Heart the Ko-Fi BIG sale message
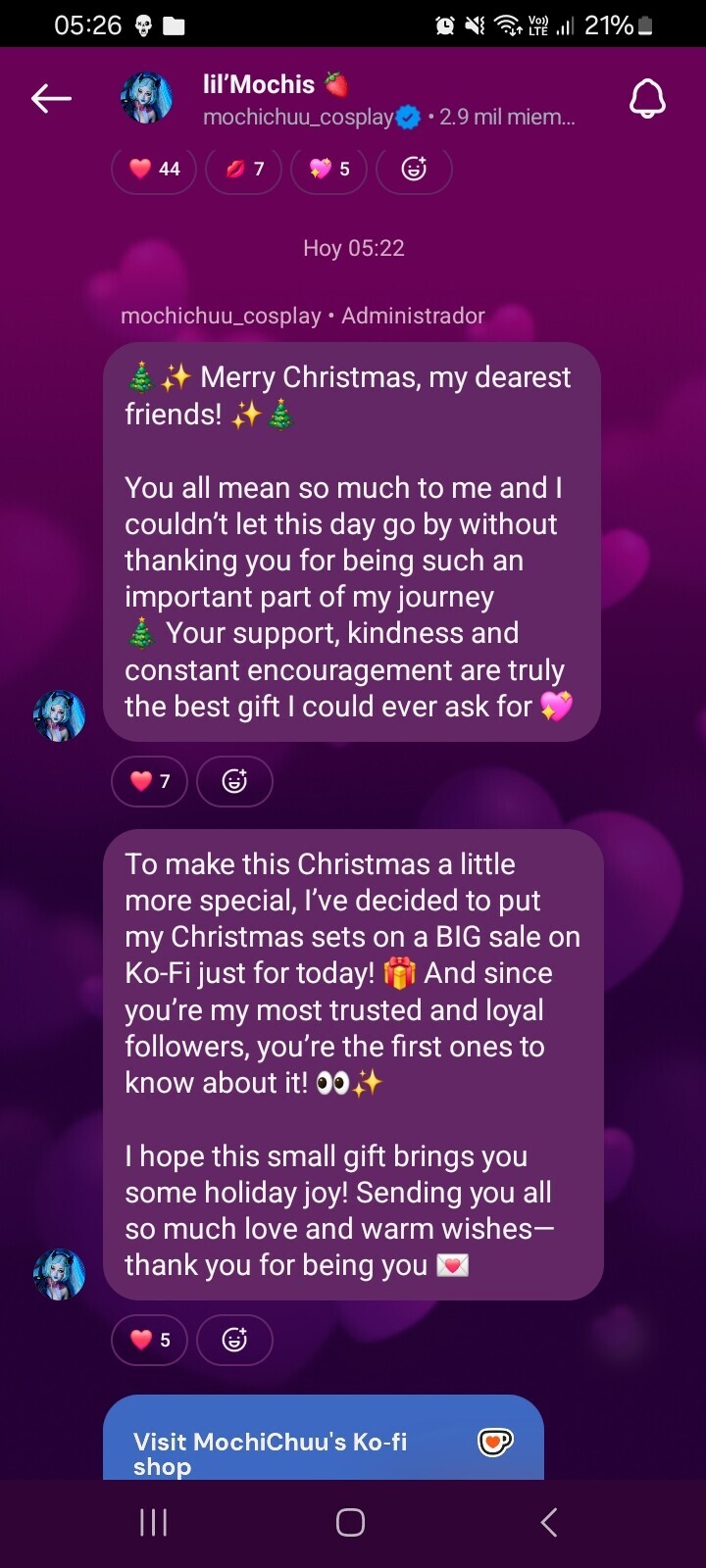This screenshot has width=706, height=1568. (149, 1340)
